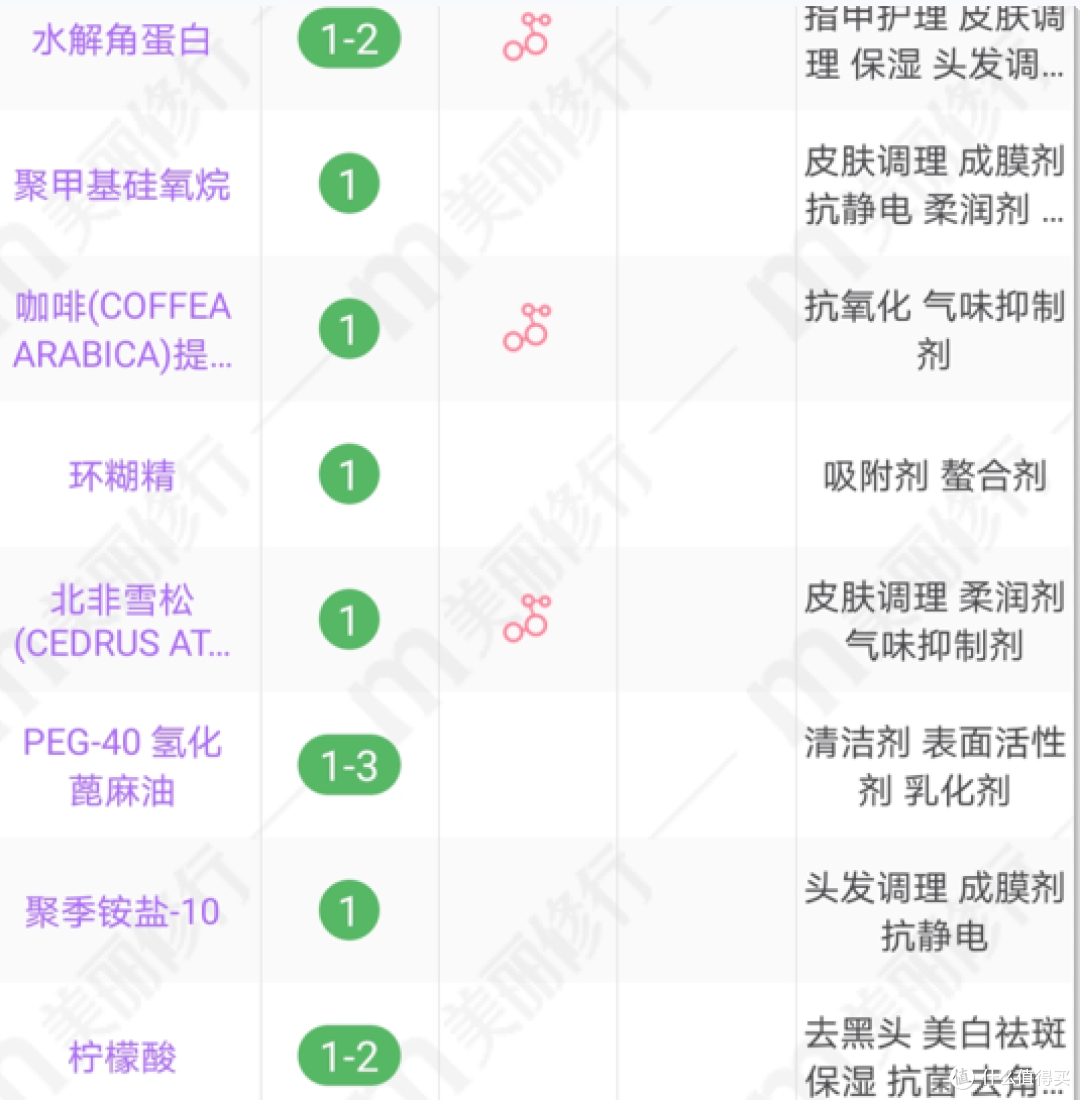
Task: Click the safety score 1-3 for PEG-40 氢化蓖麻油
Action: [348, 764]
